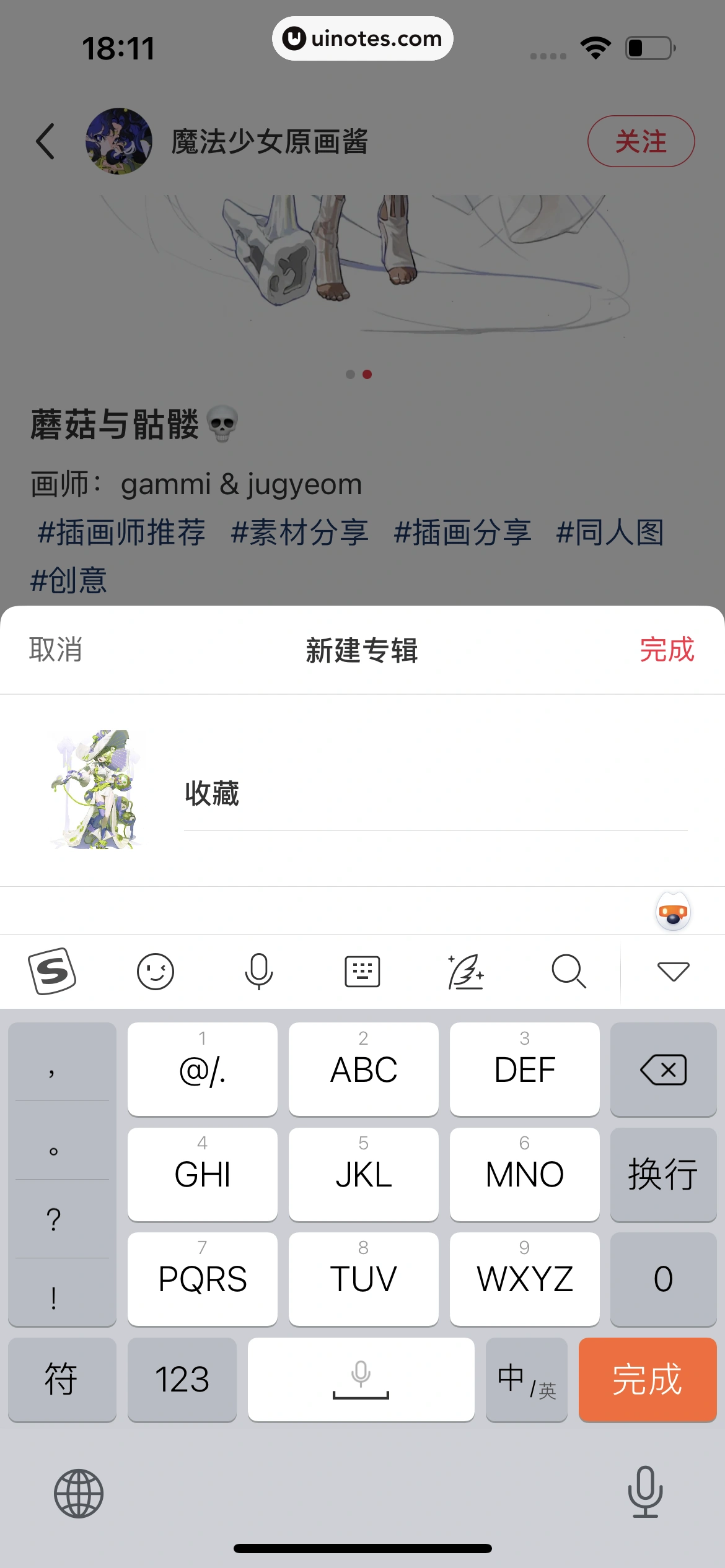
Task: Open handwriting input feather icon
Action: coord(465,971)
